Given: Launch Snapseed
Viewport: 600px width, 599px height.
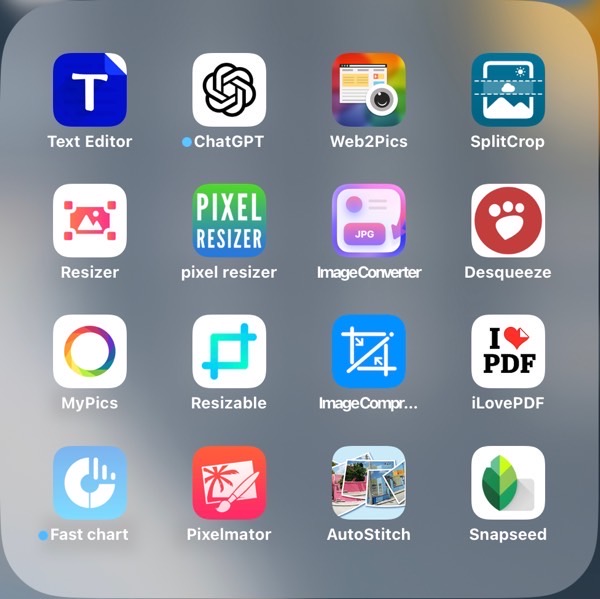Looking at the screenshot, I should pos(508,483).
